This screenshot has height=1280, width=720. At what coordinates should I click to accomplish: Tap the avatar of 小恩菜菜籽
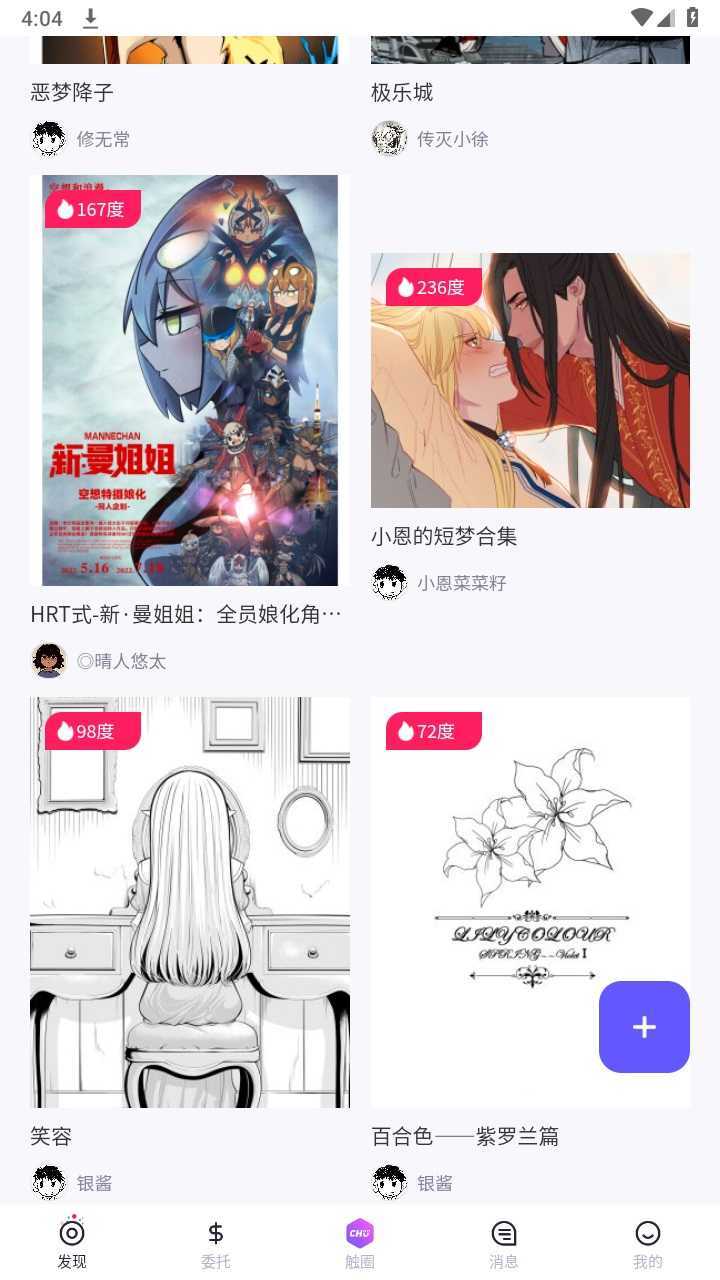pyautogui.click(x=388, y=582)
